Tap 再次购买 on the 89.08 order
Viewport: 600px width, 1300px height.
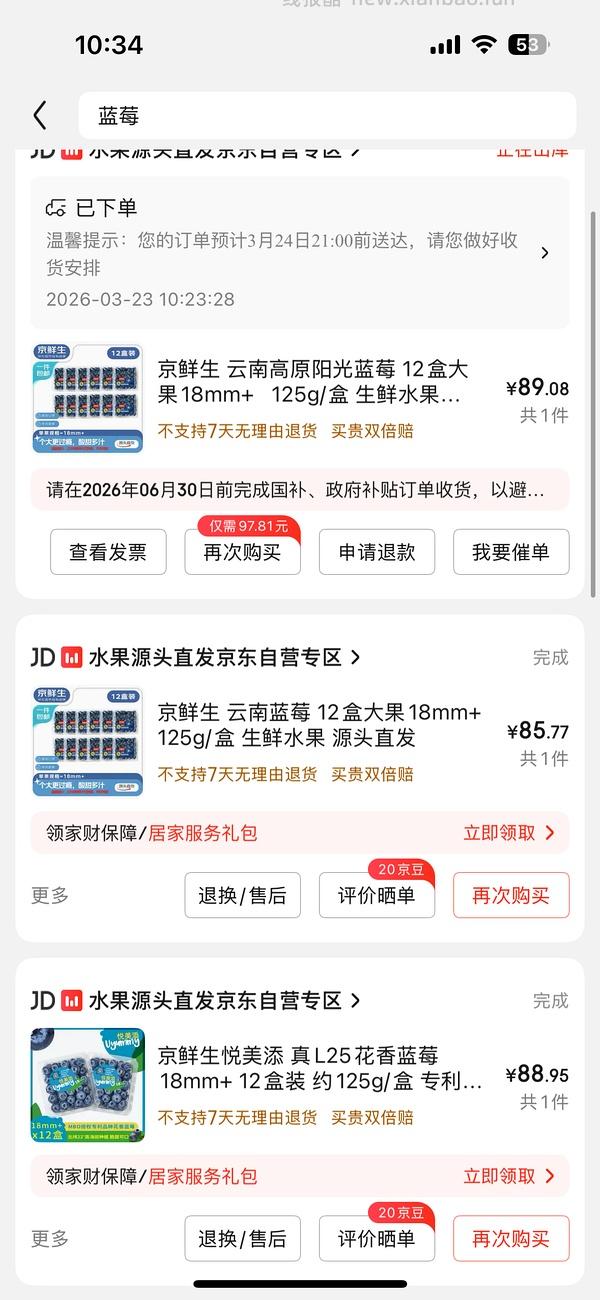pyautogui.click(x=242, y=552)
